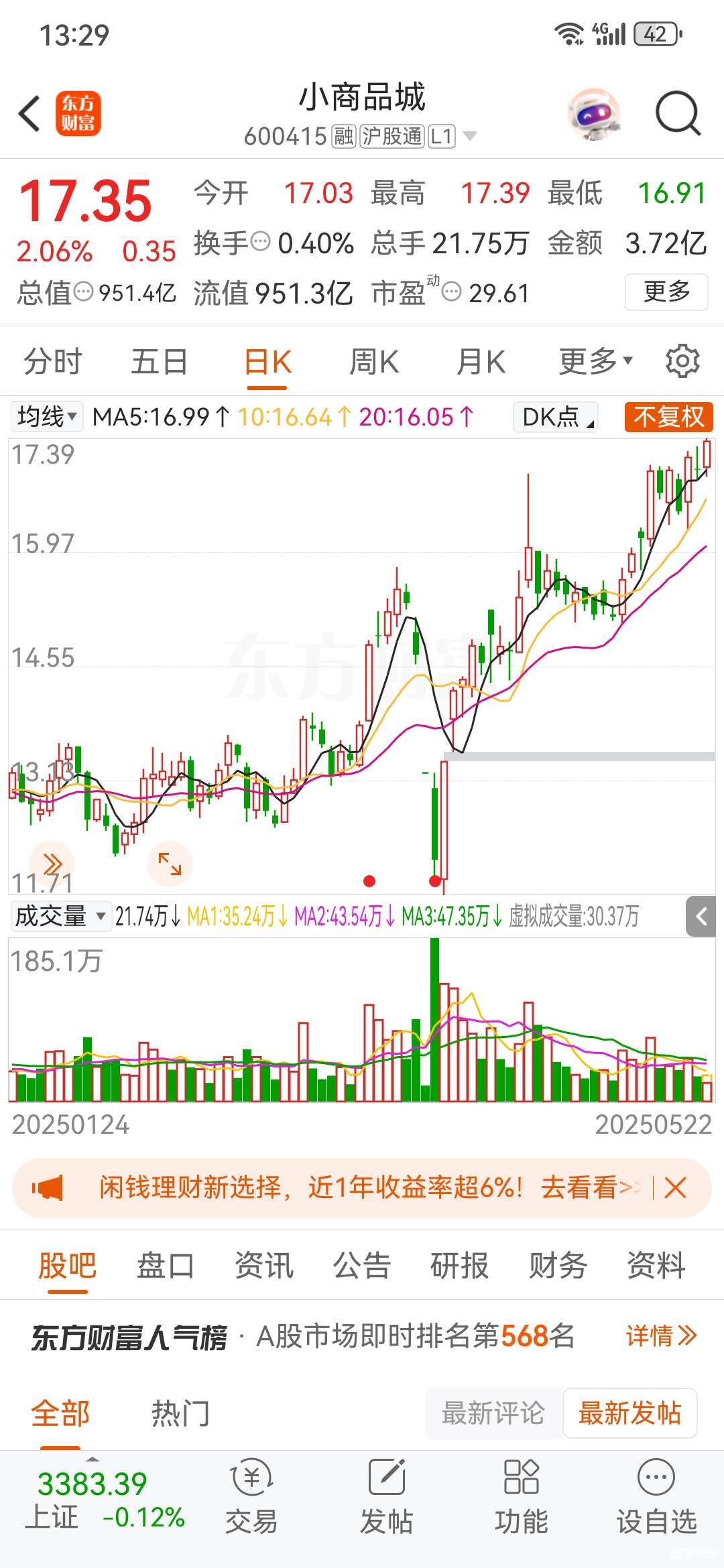724x1568 pixels.
Task: Select the 周K chart tab
Action: point(373,362)
